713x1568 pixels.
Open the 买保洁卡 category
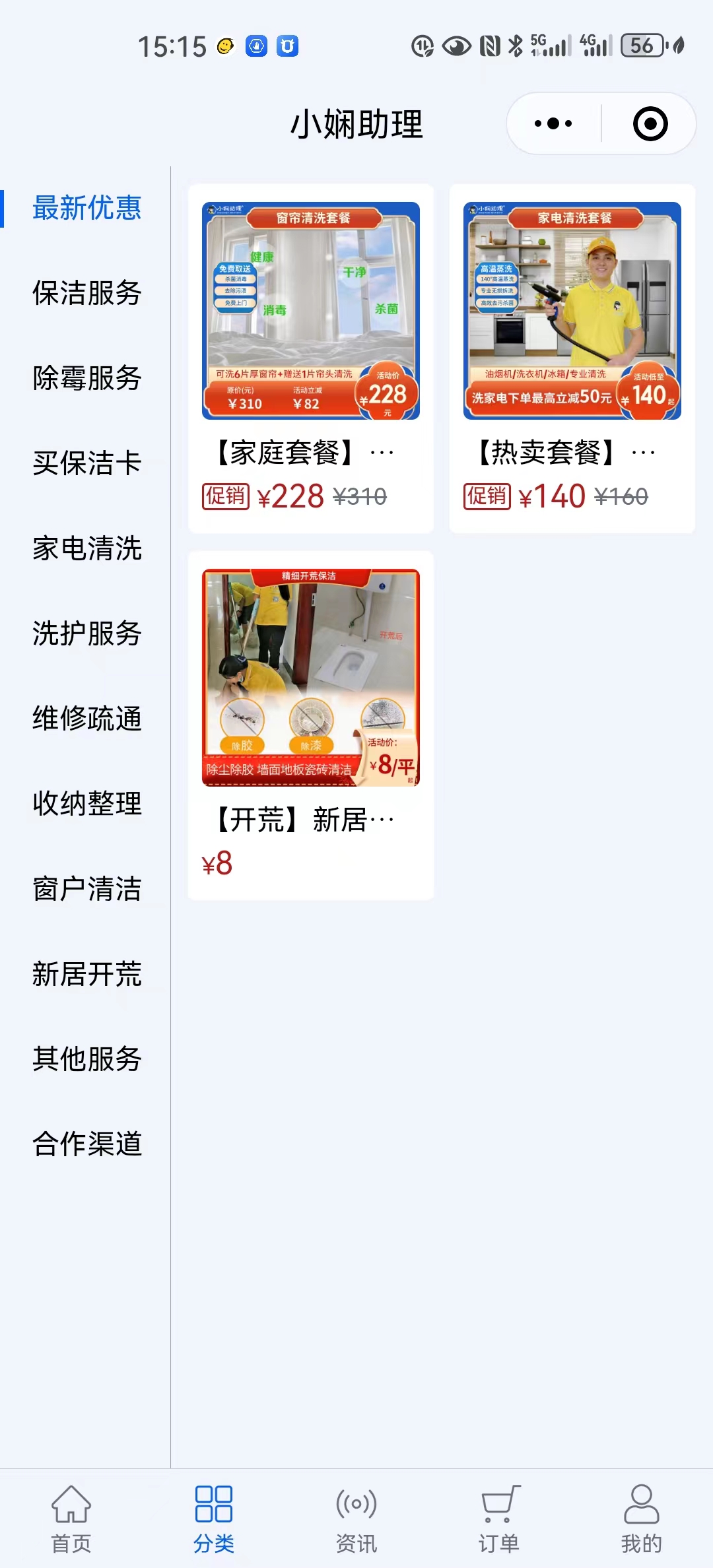[x=86, y=463]
